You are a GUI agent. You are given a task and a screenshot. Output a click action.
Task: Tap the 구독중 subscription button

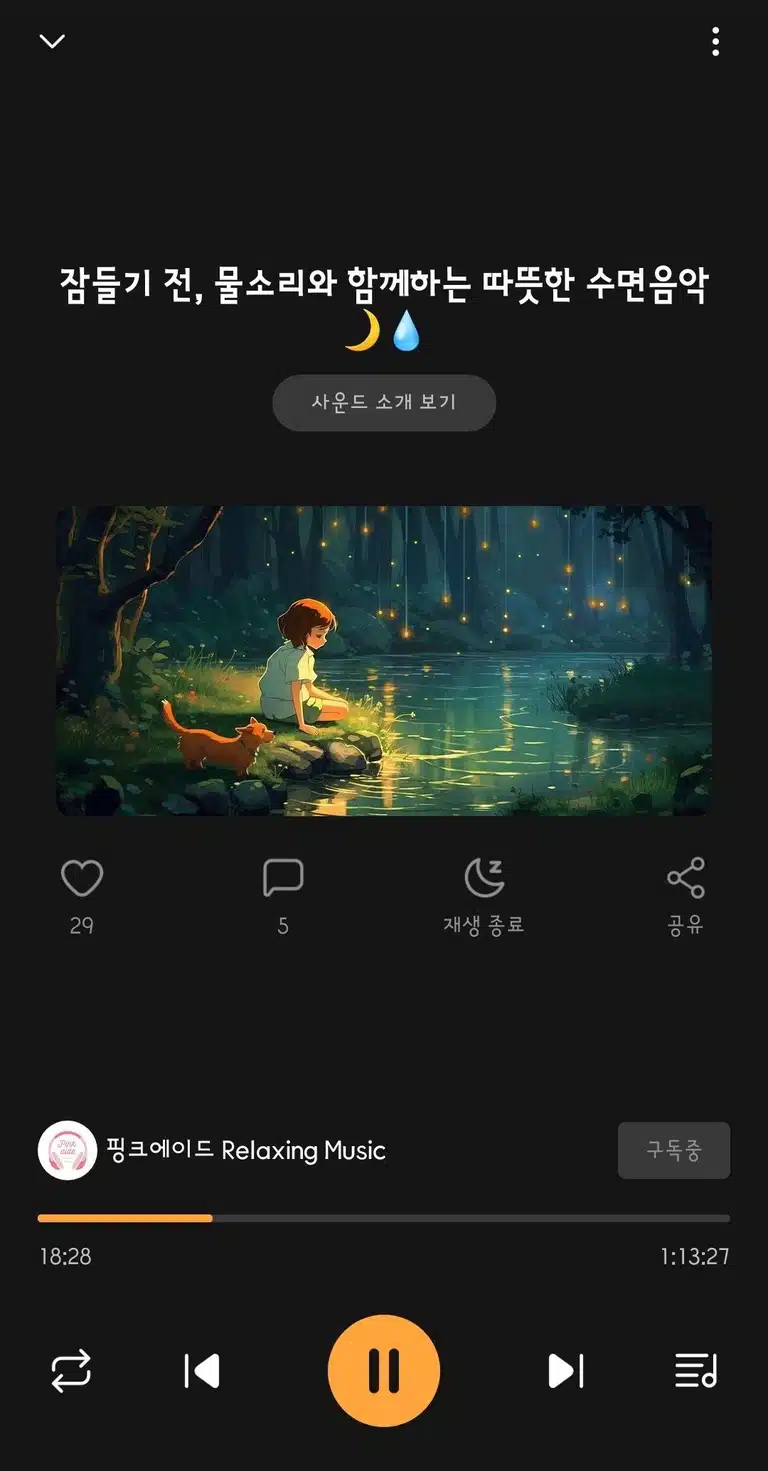click(x=674, y=1150)
